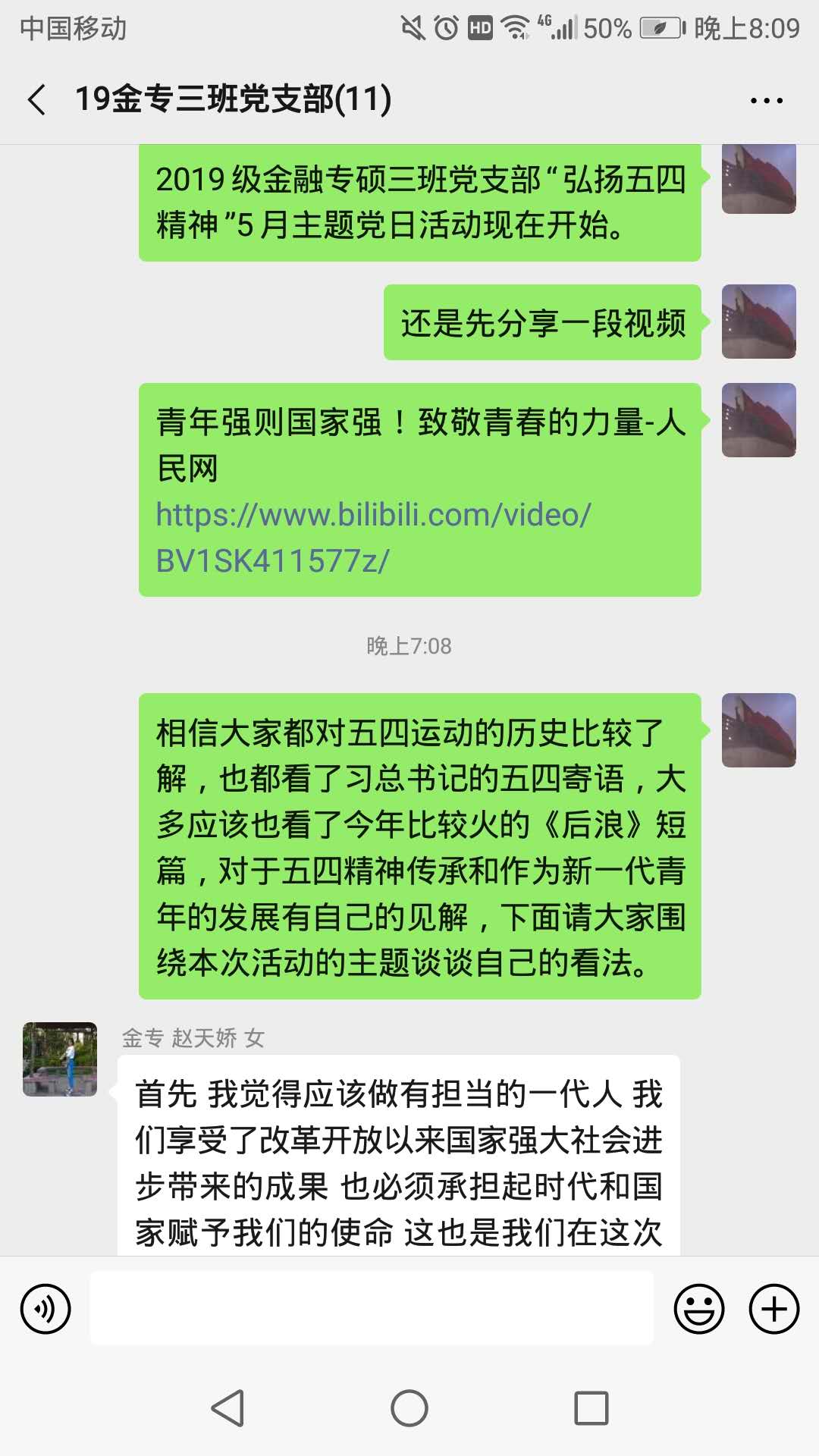View 赵天娇's profile avatar
The width and height of the screenshot is (819, 1456).
pyautogui.click(x=60, y=1059)
